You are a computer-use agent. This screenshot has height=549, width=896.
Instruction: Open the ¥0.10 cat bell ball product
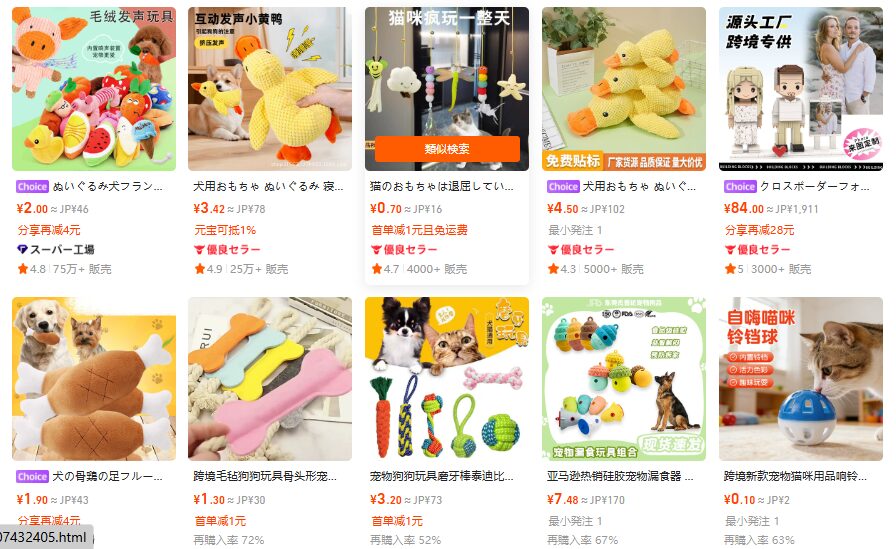(801, 379)
